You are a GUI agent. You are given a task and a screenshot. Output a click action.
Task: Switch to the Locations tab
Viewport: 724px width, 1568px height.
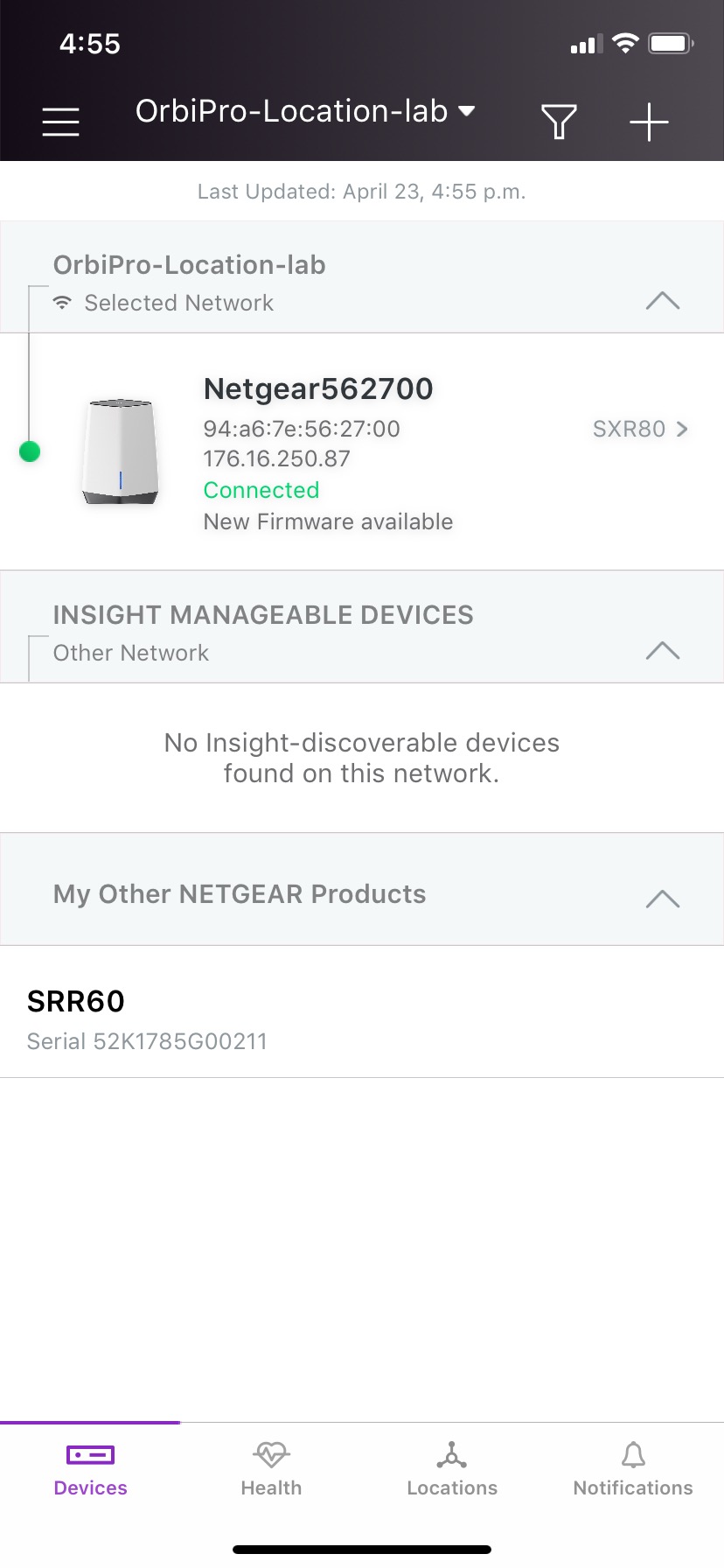coord(452,1470)
